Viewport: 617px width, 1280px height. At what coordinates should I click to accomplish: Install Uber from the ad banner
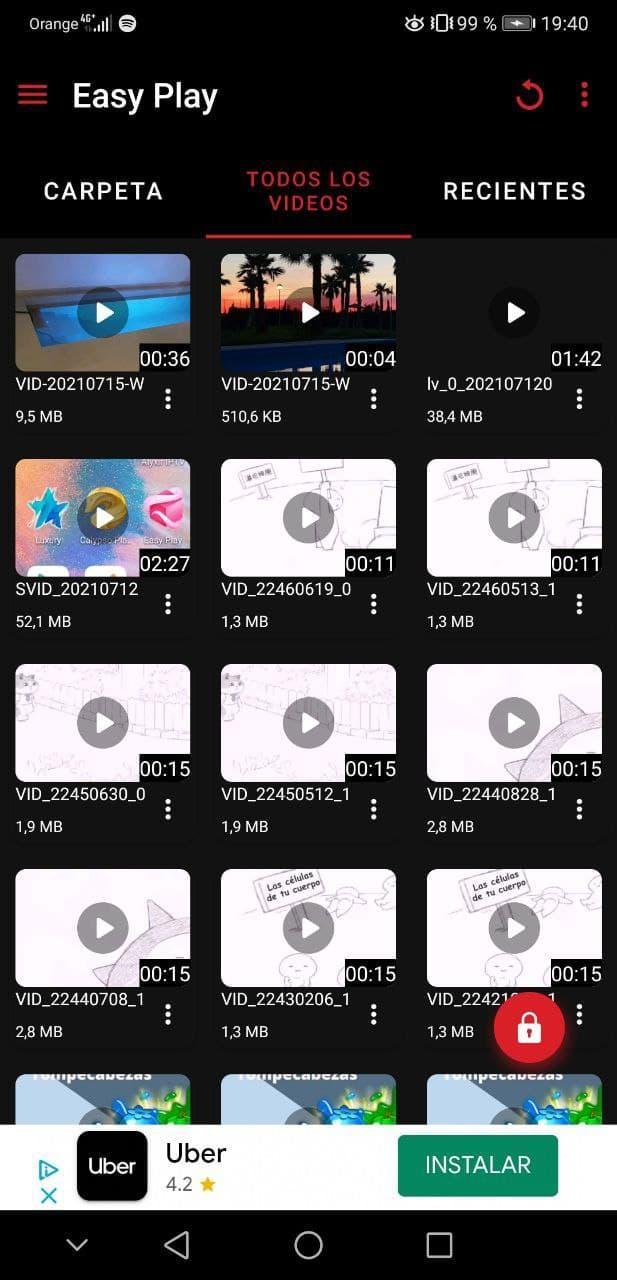[477, 1165]
